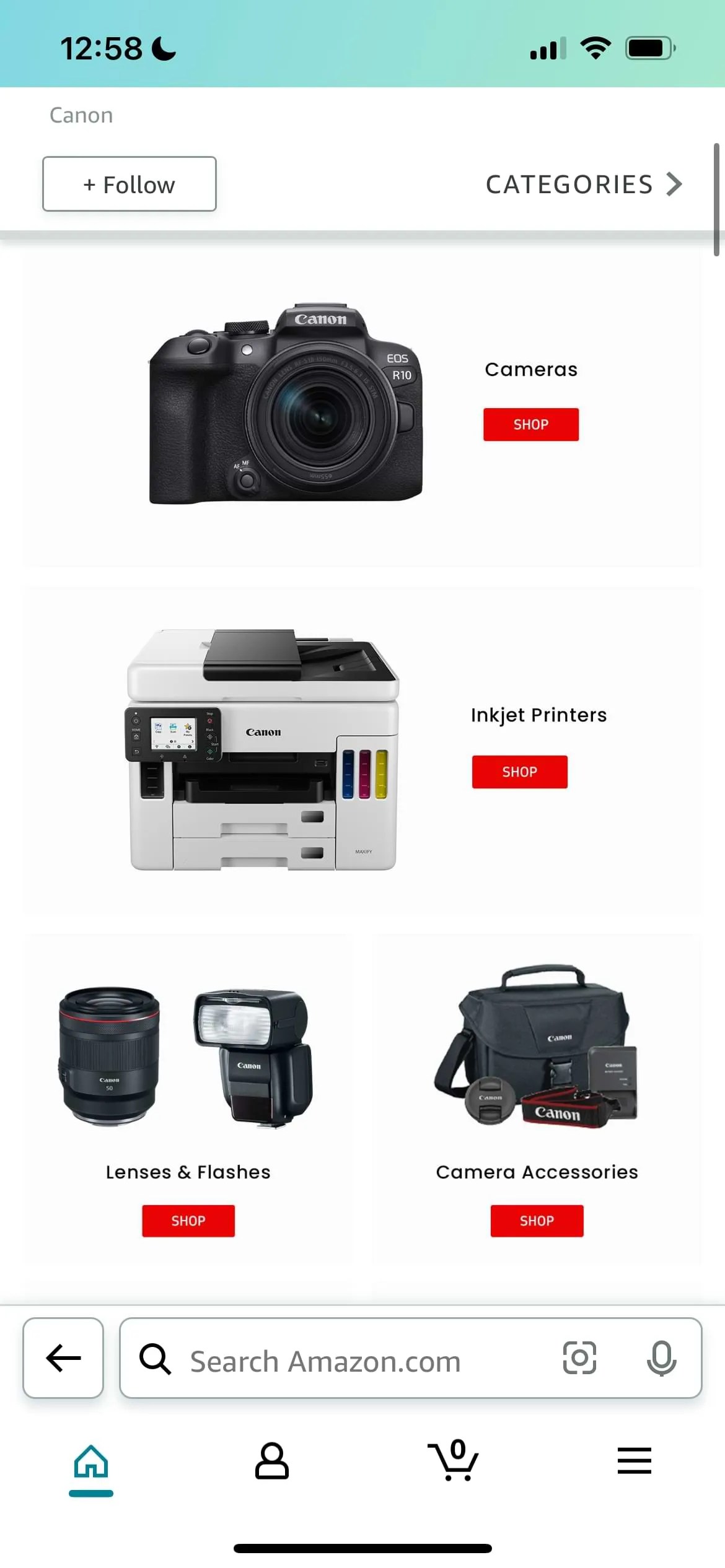725x1568 pixels.
Task: Shop Camera Accessories
Action: pos(536,1221)
